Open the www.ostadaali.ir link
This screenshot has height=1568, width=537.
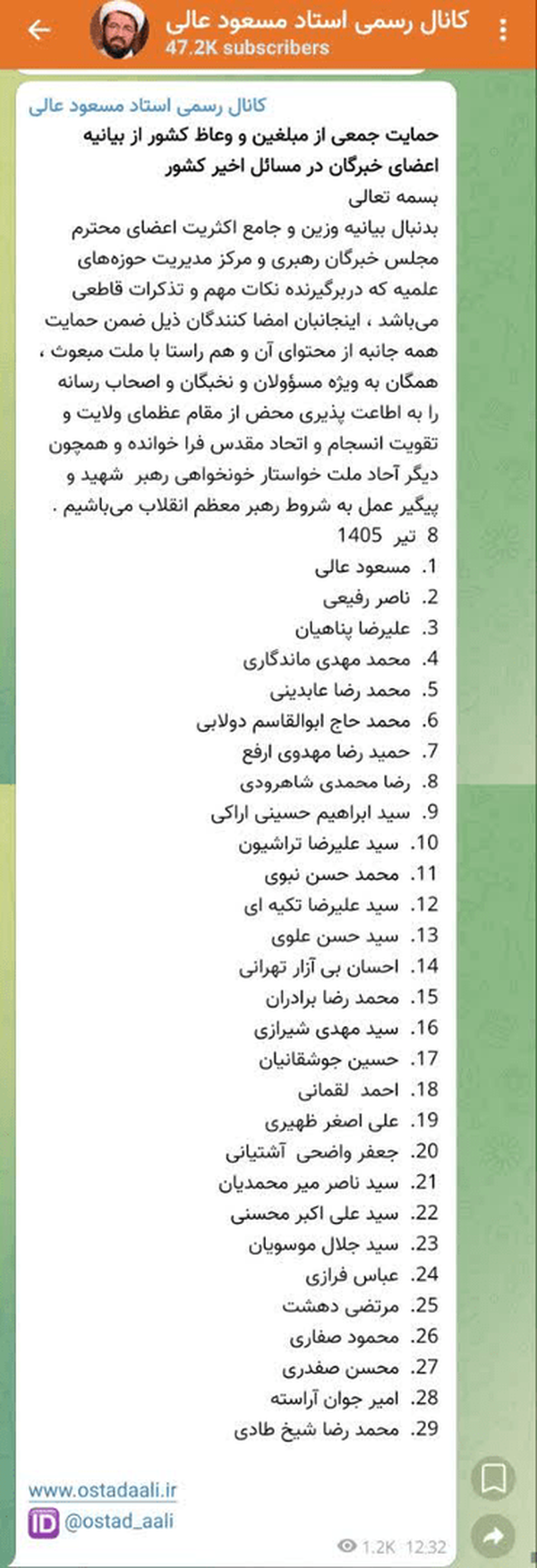102,1490
